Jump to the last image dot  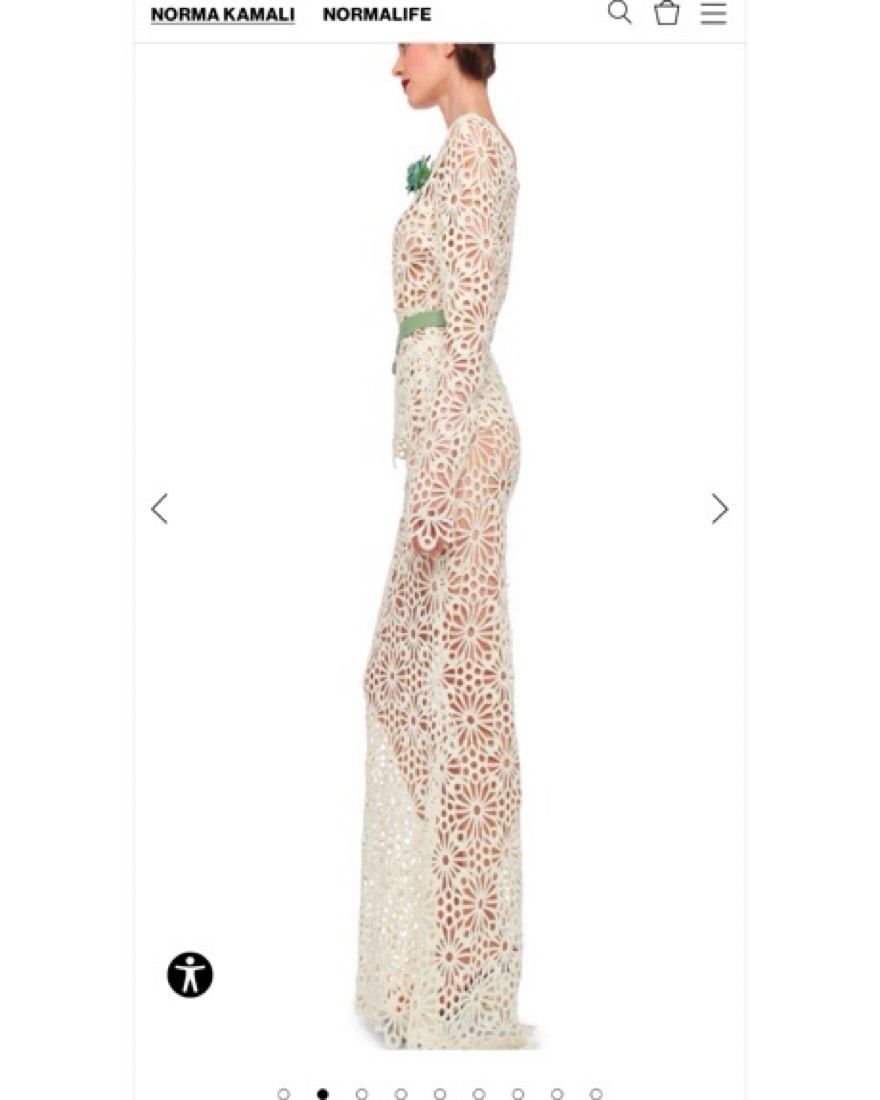(596, 1094)
